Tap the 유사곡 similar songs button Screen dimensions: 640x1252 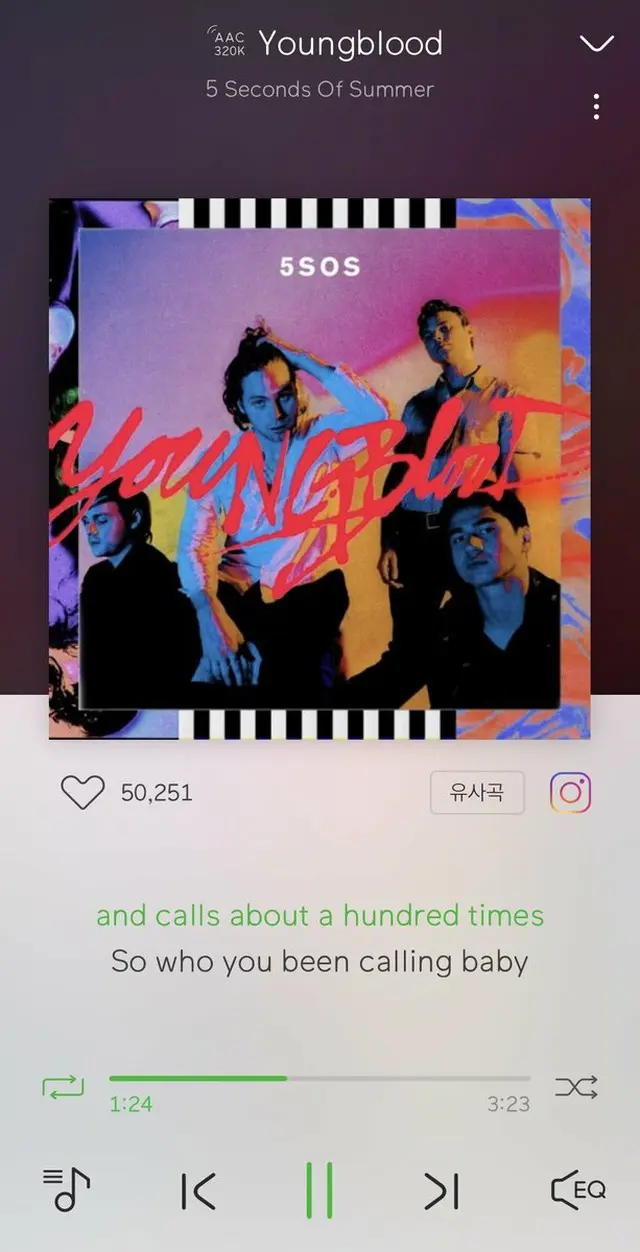(x=477, y=793)
